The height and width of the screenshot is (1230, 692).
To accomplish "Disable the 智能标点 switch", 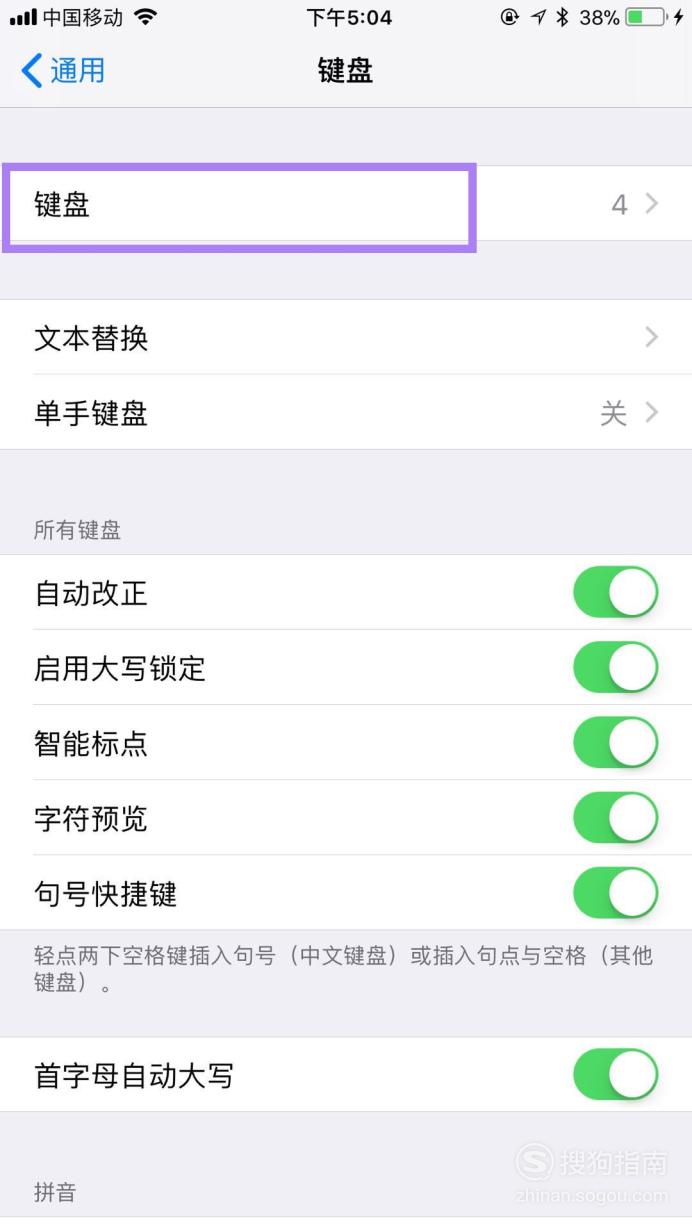I will pyautogui.click(x=616, y=743).
